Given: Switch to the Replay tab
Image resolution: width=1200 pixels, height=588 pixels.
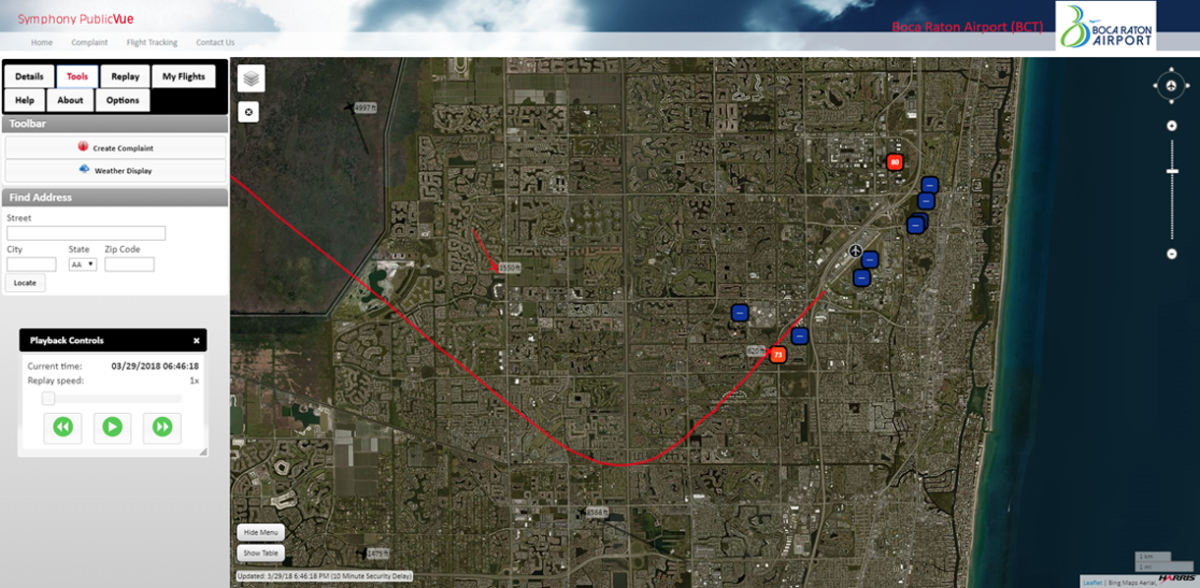Looking at the screenshot, I should tap(125, 76).
